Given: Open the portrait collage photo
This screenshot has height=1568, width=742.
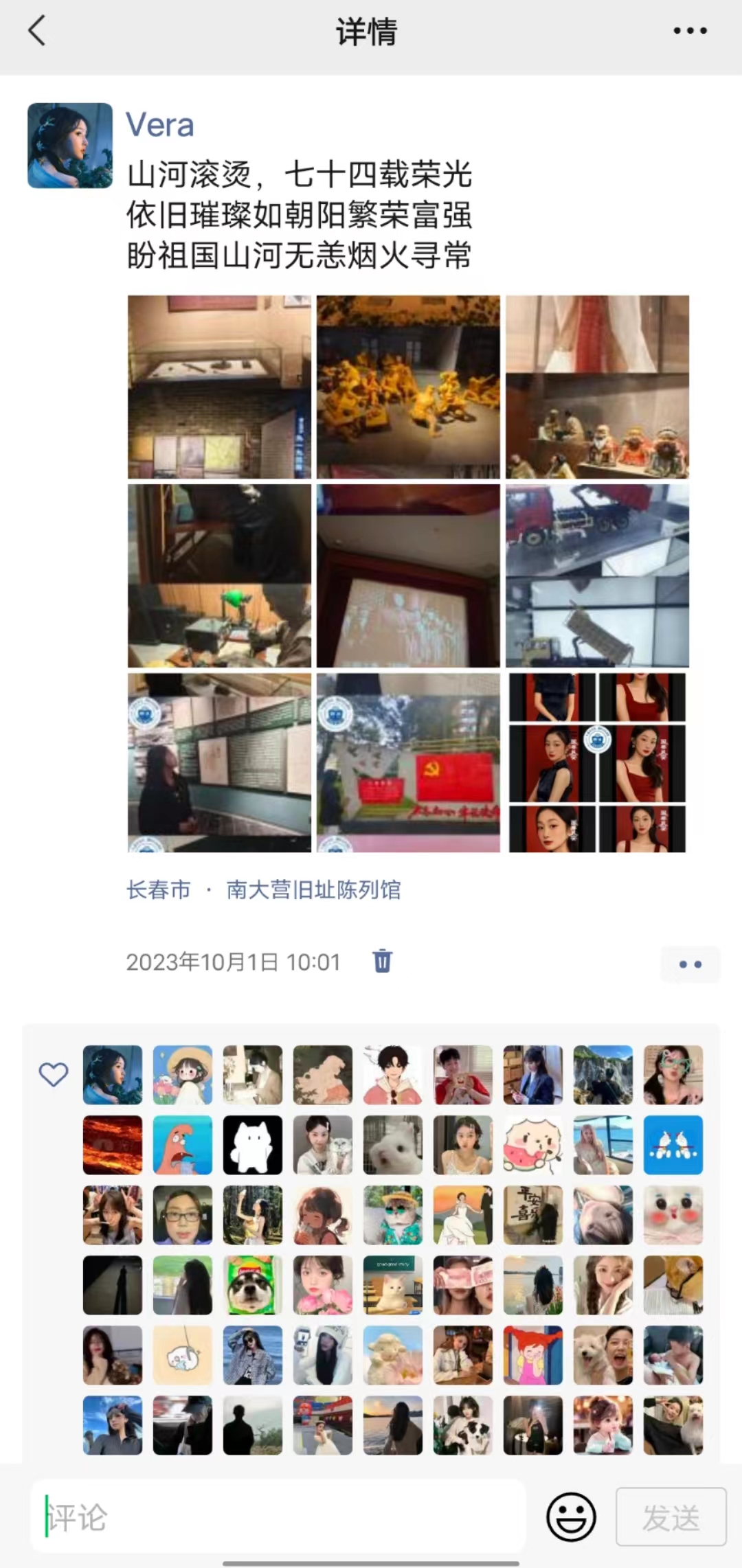Looking at the screenshot, I should pos(597,762).
